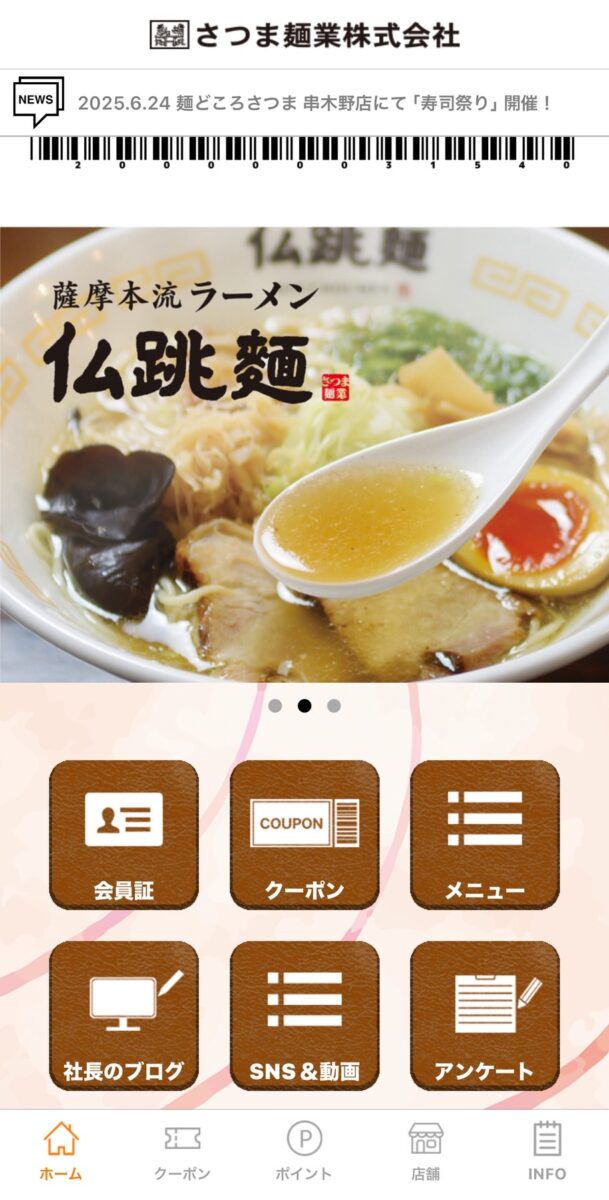The width and height of the screenshot is (609, 1200).
Task: Switch to the ポイント tab
Action: pyautogui.click(x=304, y=1150)
